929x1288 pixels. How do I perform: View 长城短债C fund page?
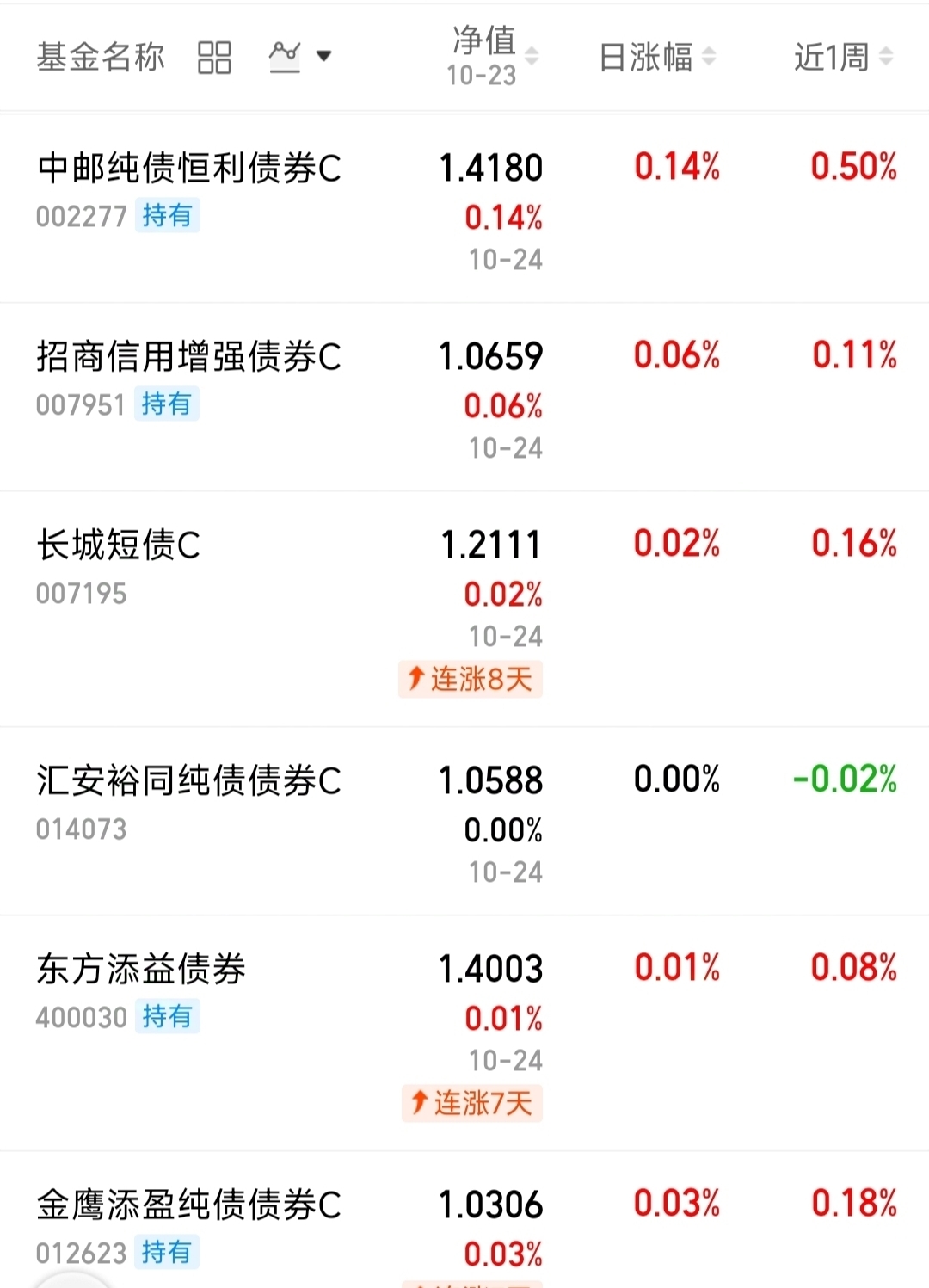pyautogui.click(x=464, y=609)
